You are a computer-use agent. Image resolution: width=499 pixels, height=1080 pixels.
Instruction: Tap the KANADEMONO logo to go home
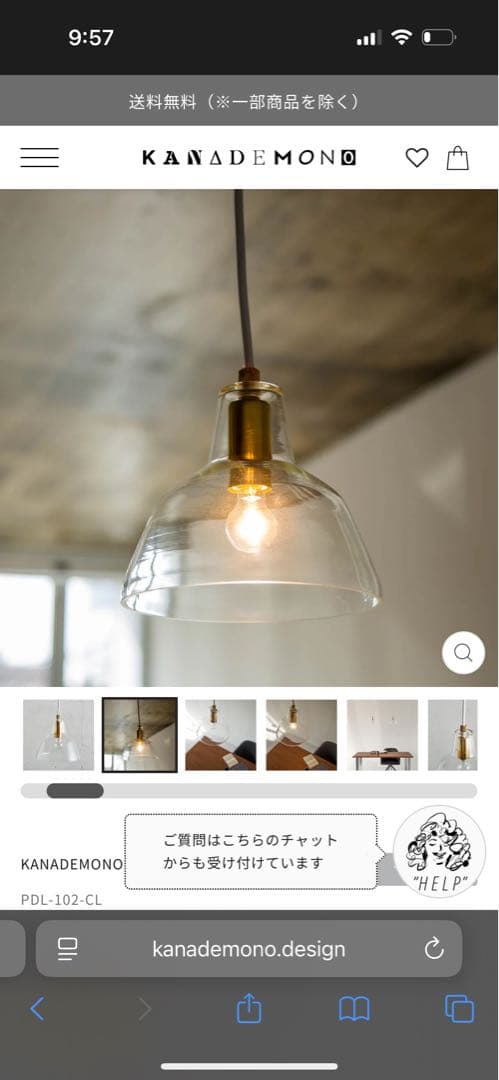point(249,158)
